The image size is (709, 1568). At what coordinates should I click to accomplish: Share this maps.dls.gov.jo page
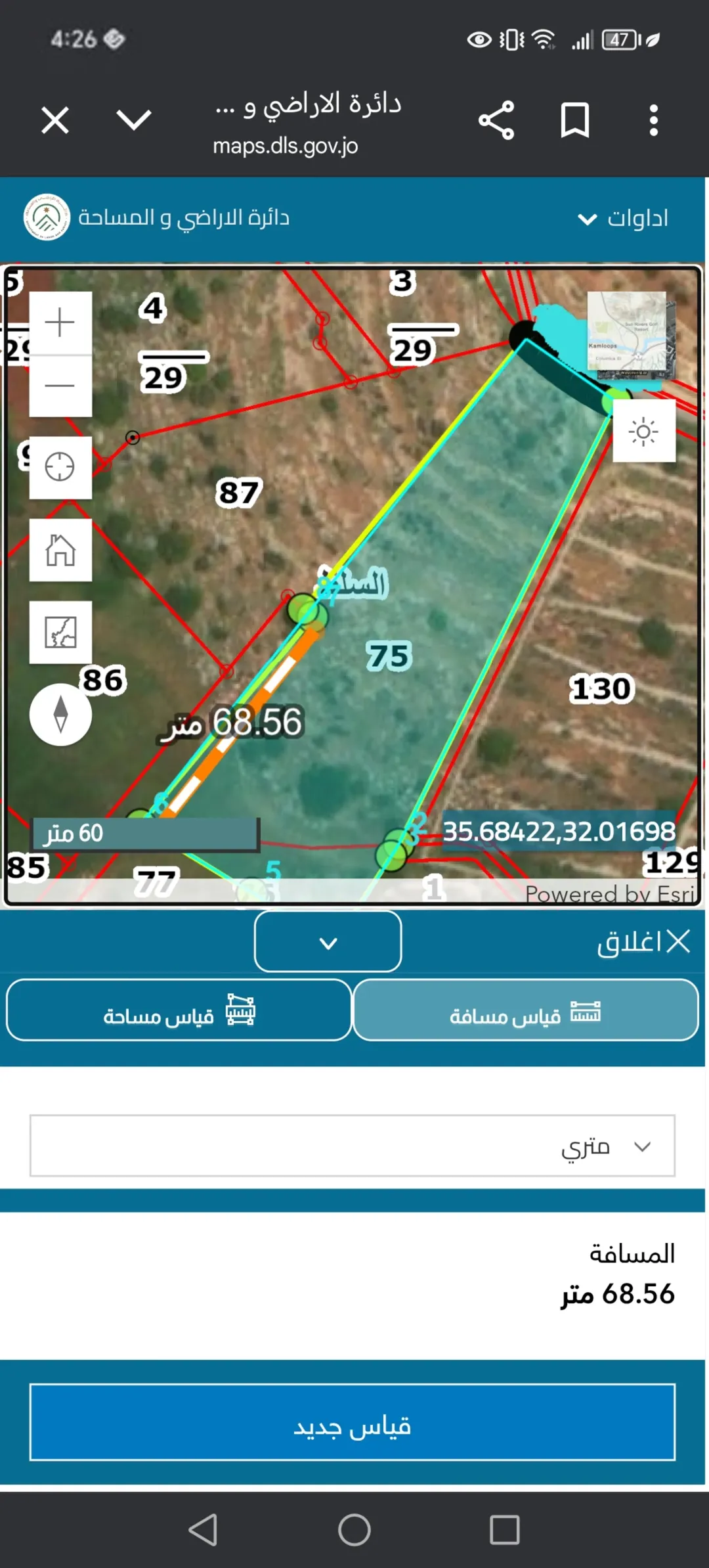[x=496, y=120]
